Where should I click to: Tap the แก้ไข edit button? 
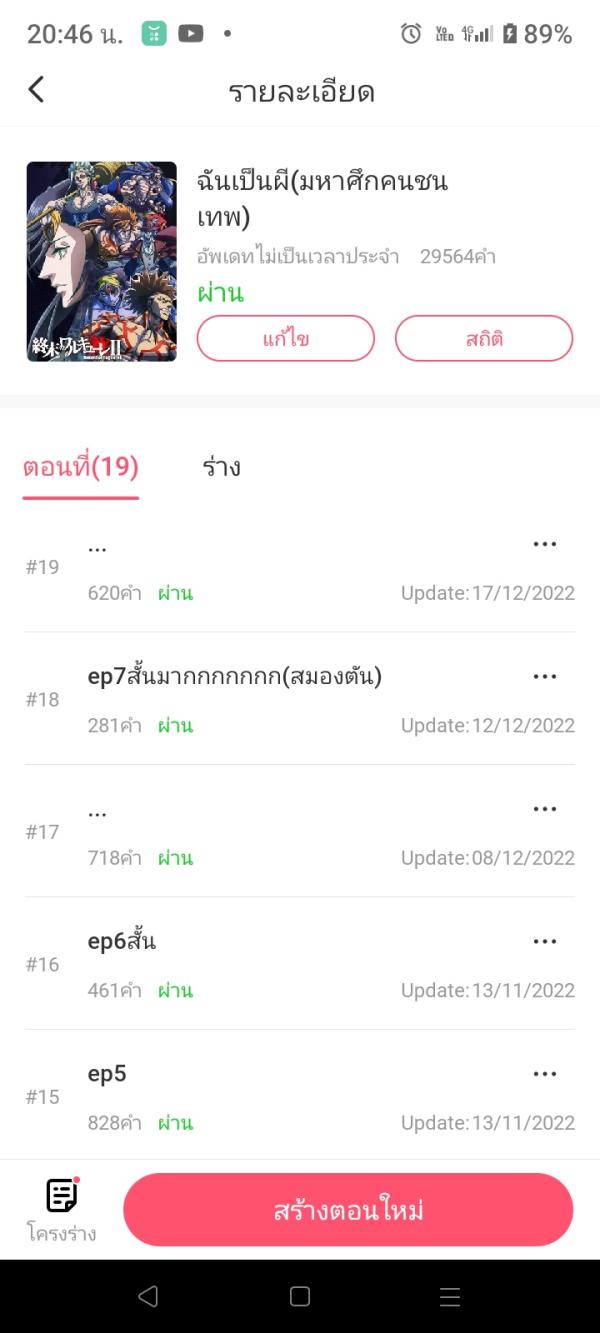285,339
